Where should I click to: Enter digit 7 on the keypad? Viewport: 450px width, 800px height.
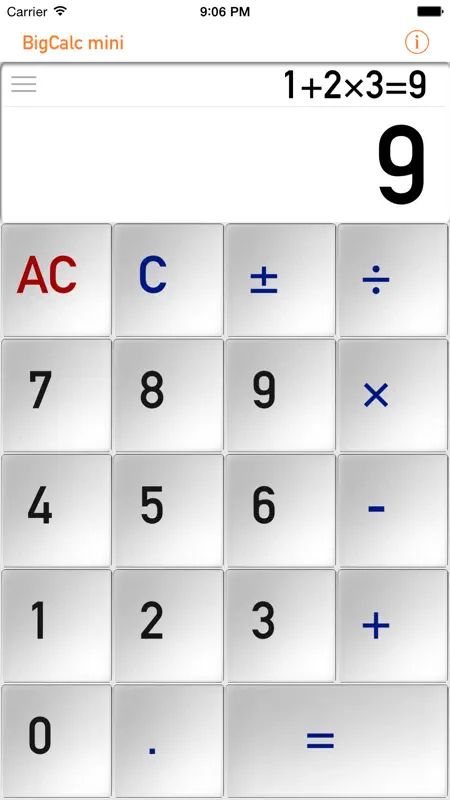click(x=56, y=395)
